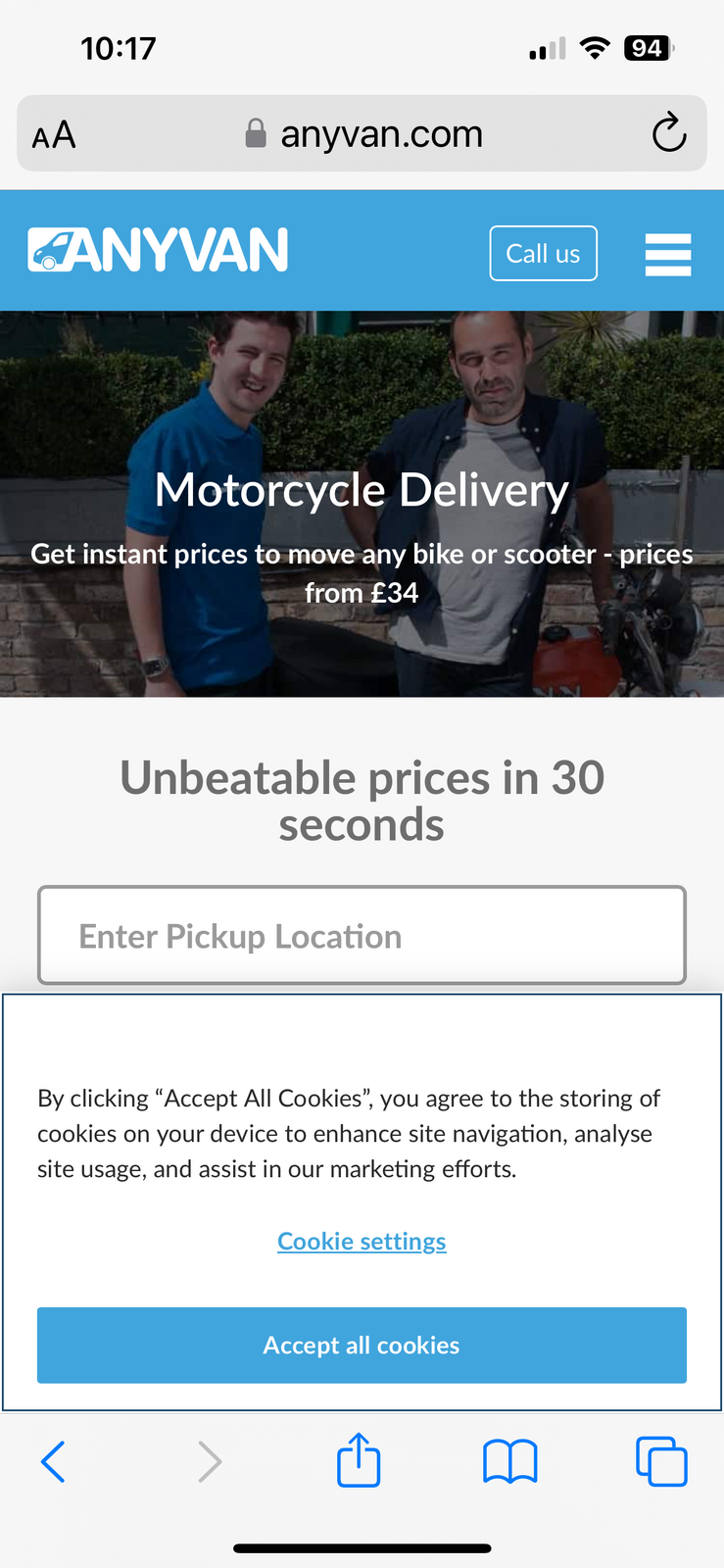The width and height of the screenshot is (724, 1568).
Task: Tap the Call us button
Action: 543,254
